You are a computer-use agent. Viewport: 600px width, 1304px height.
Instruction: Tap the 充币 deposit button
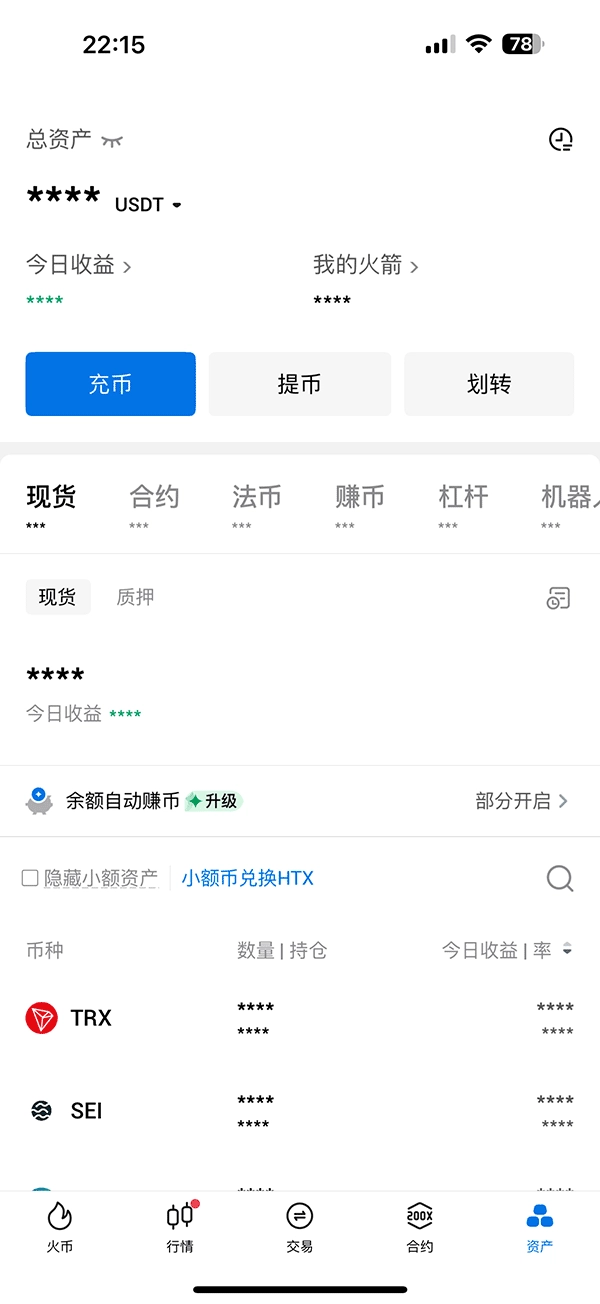click(x=110, y=384)
